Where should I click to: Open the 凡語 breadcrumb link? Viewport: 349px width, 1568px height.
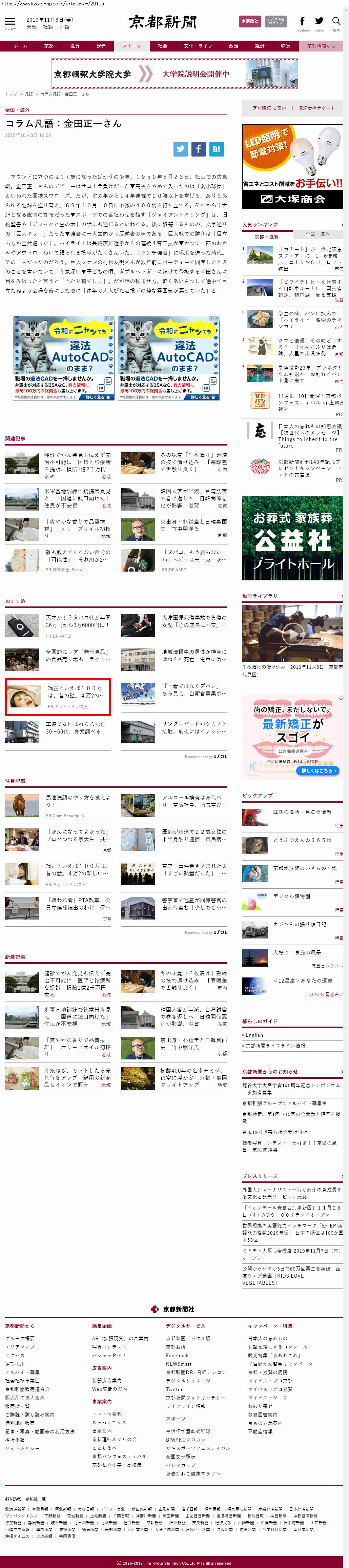(x=28, y=94)
